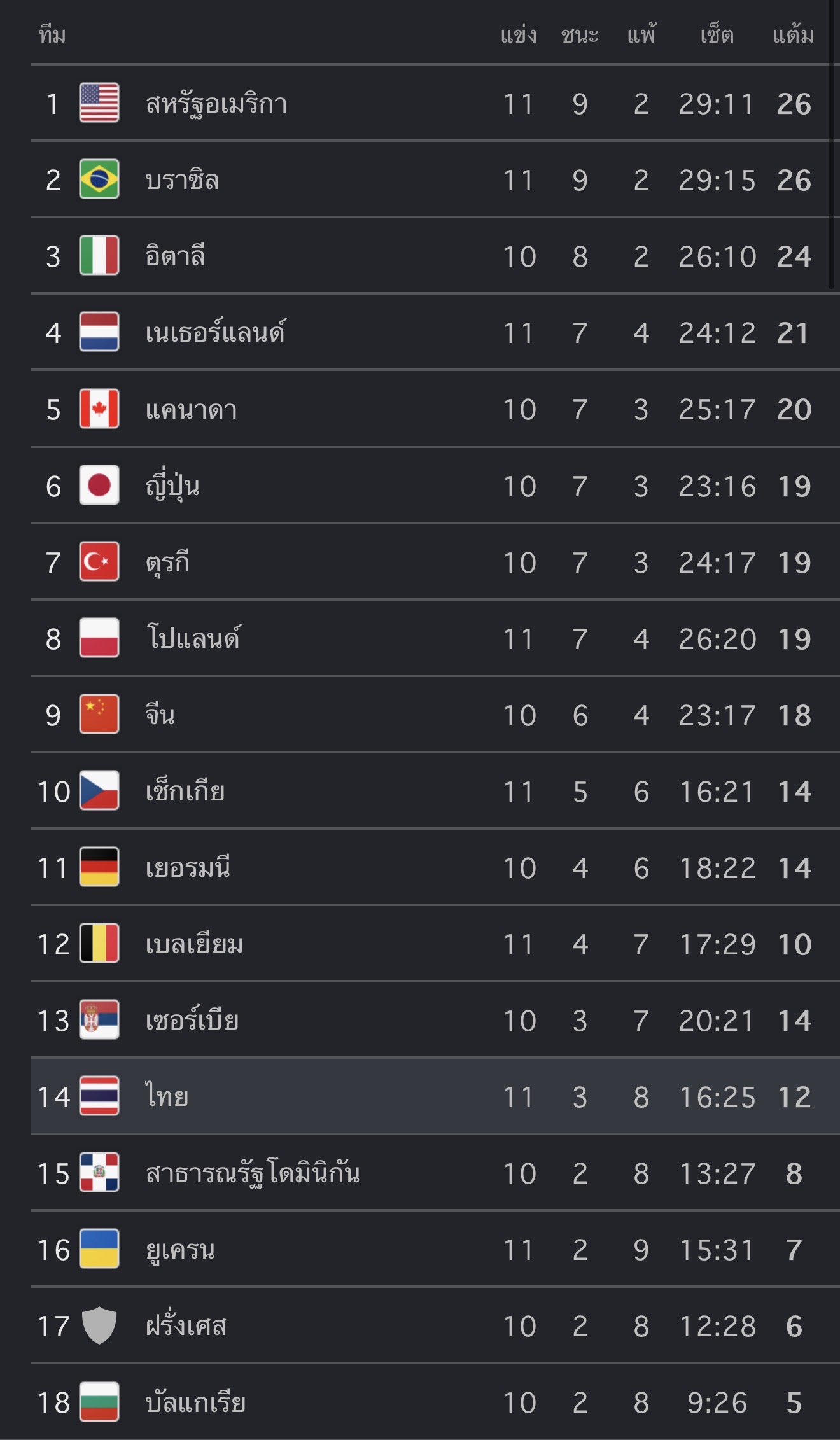840x1440 pixels.
Task: Select the เยอรมนี row
Action: pos(435,867)
